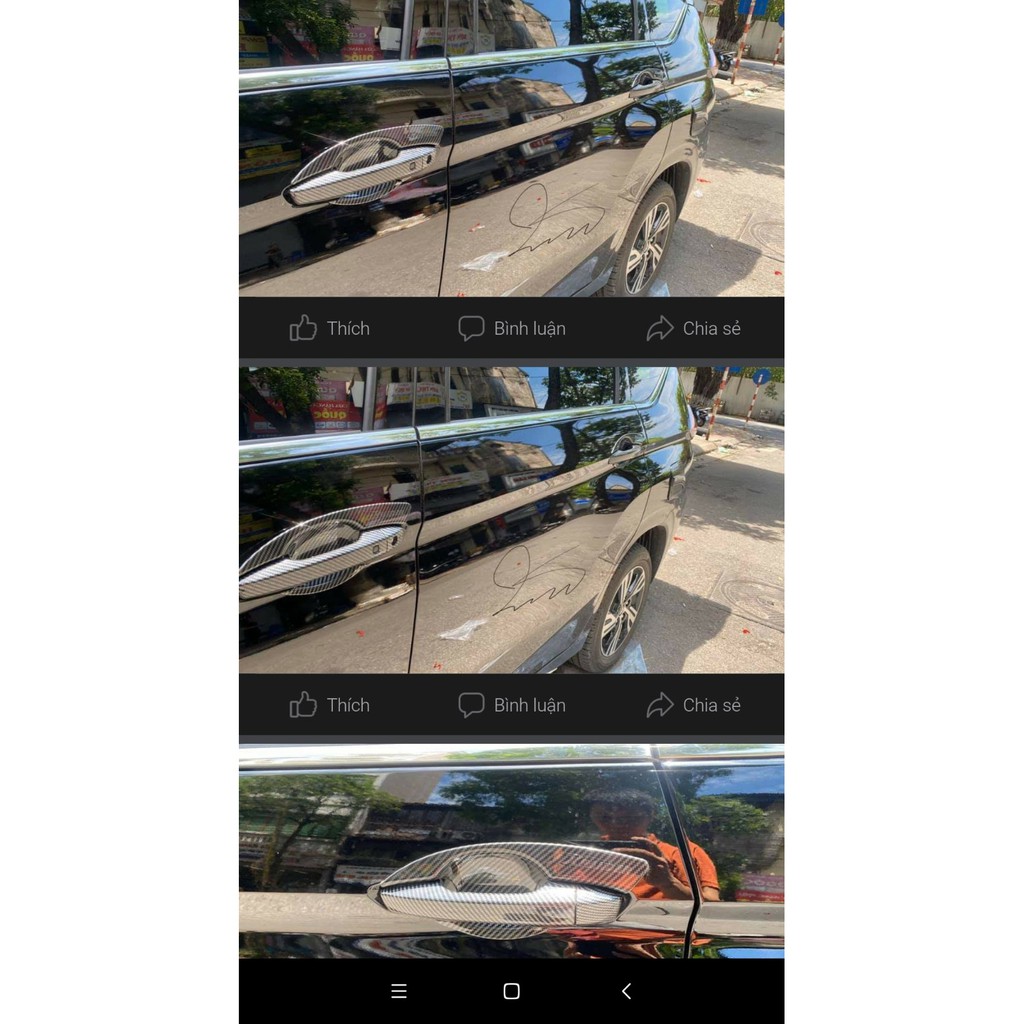Like the first car photo with Thích
This screenshot has width=1024, height=1024.
[329, 328]
